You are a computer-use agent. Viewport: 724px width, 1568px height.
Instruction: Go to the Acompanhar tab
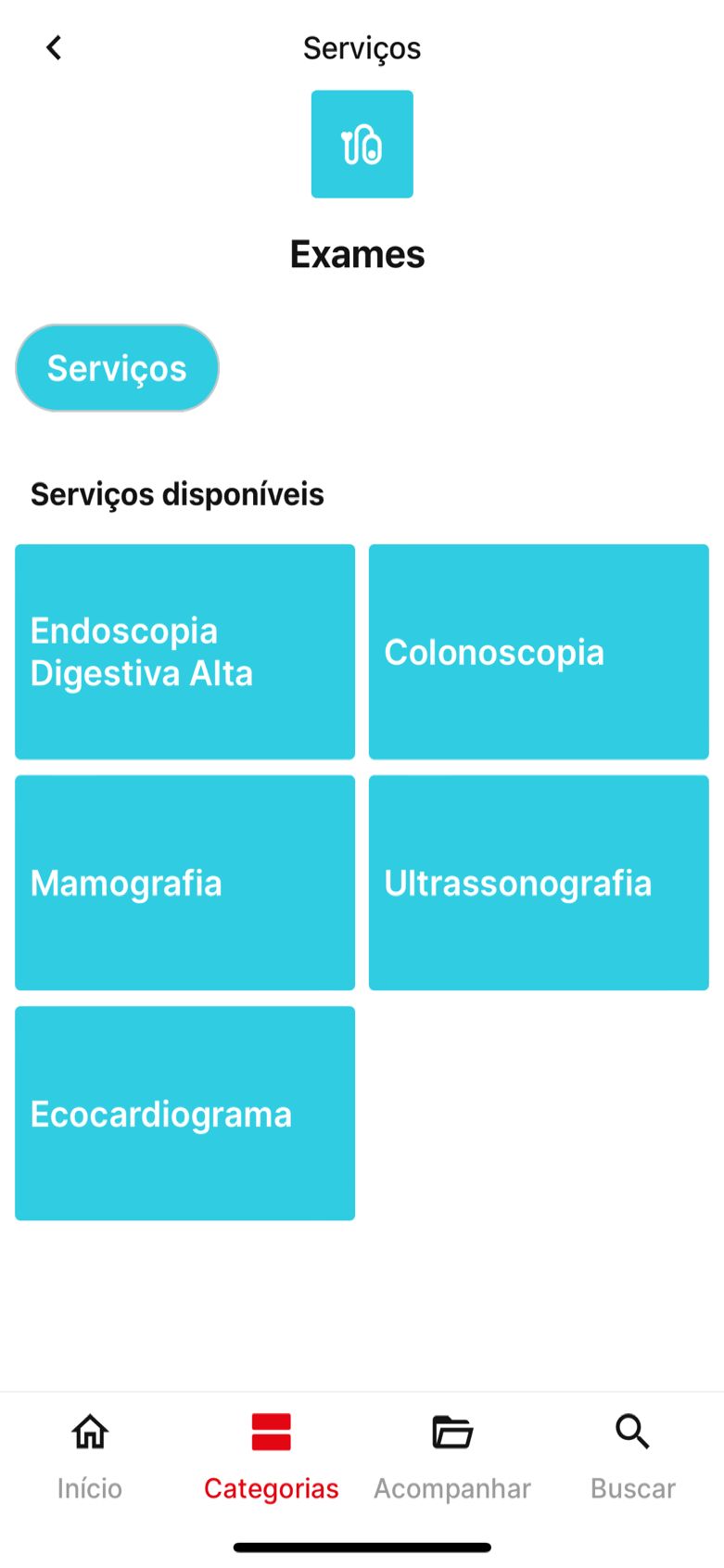(x=452, y=1454)
